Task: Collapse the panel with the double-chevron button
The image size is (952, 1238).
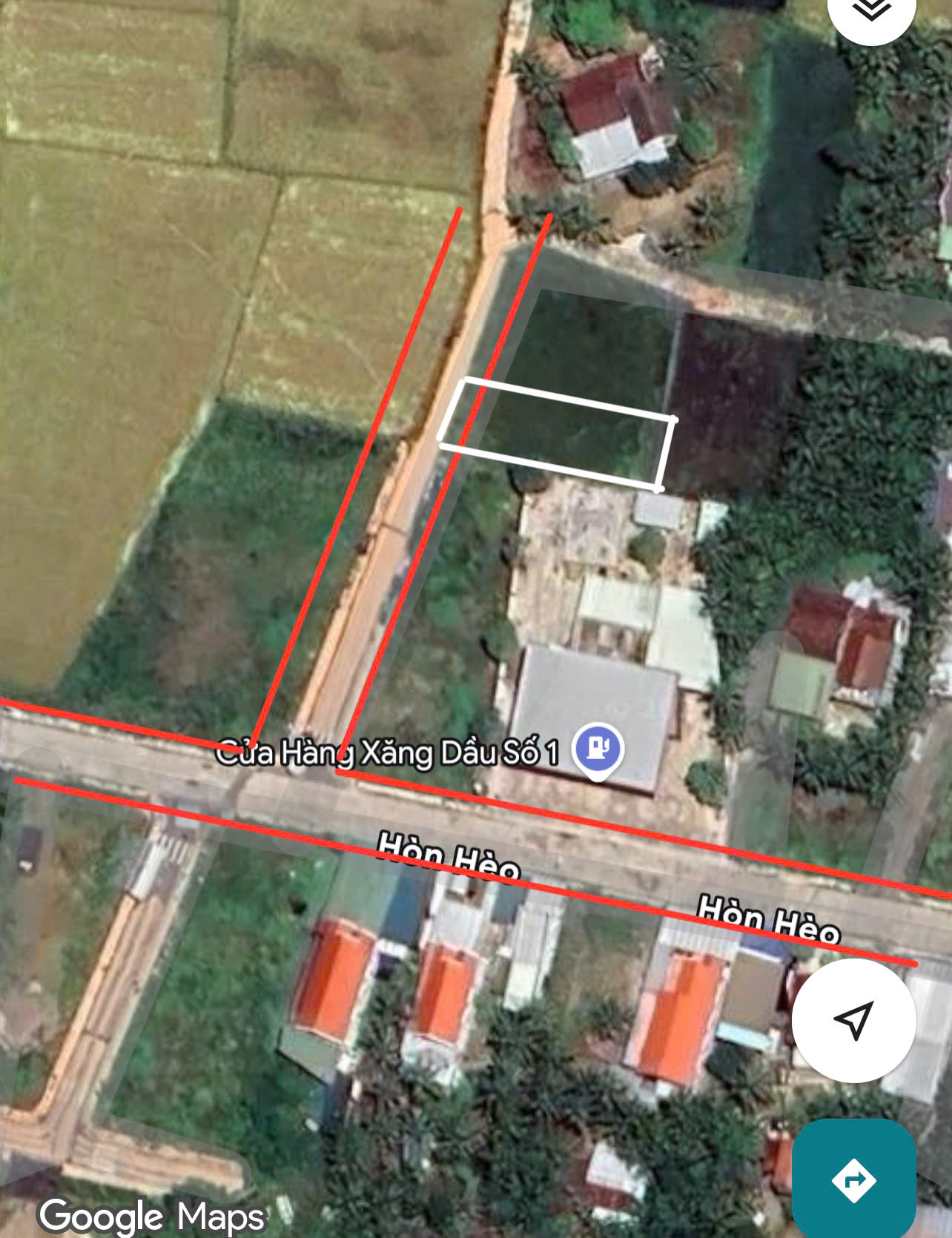Action: (872, 9)
